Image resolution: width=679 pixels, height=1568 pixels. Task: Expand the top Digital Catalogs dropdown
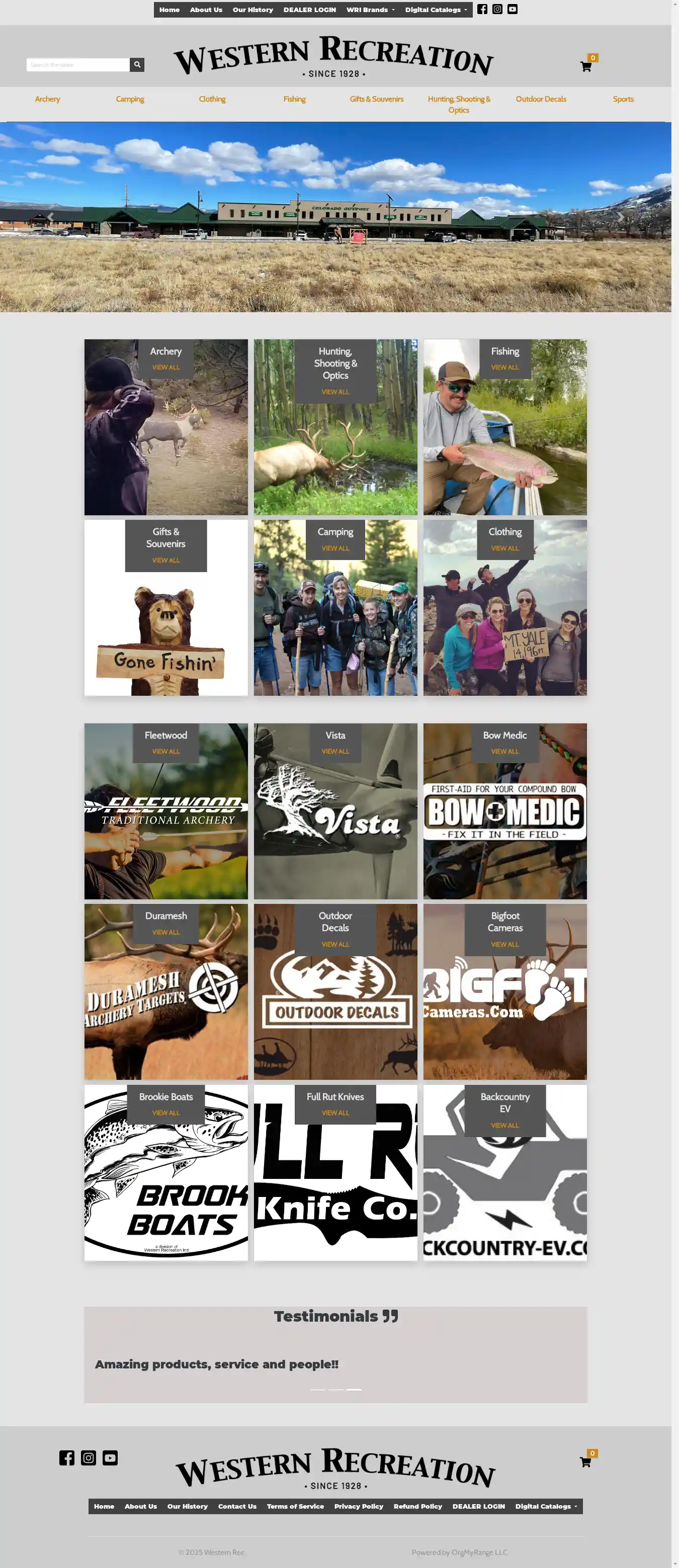pyautogui.click(x=436, y=10)
